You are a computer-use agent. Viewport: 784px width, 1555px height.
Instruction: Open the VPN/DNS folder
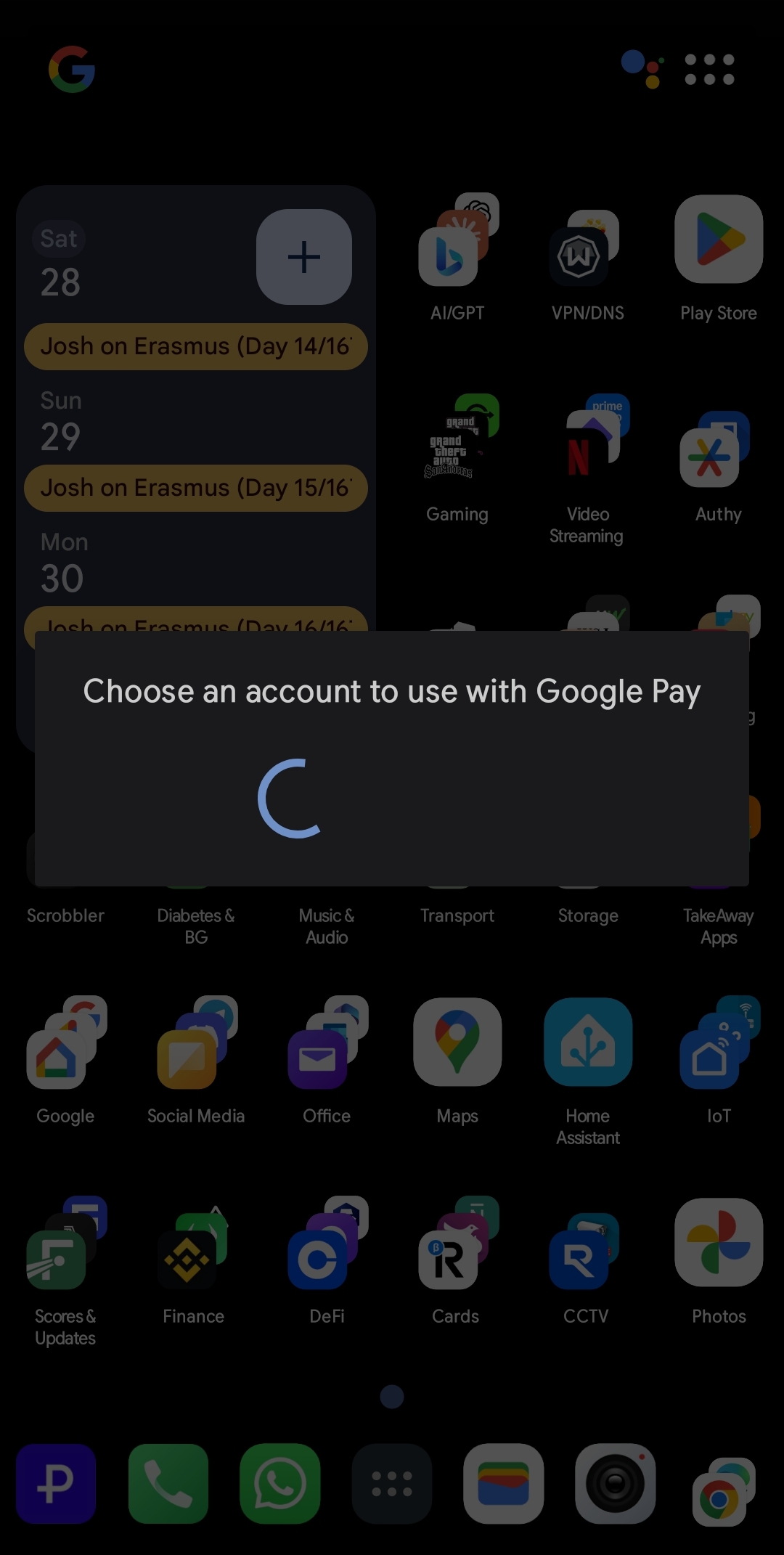(587, 248)
